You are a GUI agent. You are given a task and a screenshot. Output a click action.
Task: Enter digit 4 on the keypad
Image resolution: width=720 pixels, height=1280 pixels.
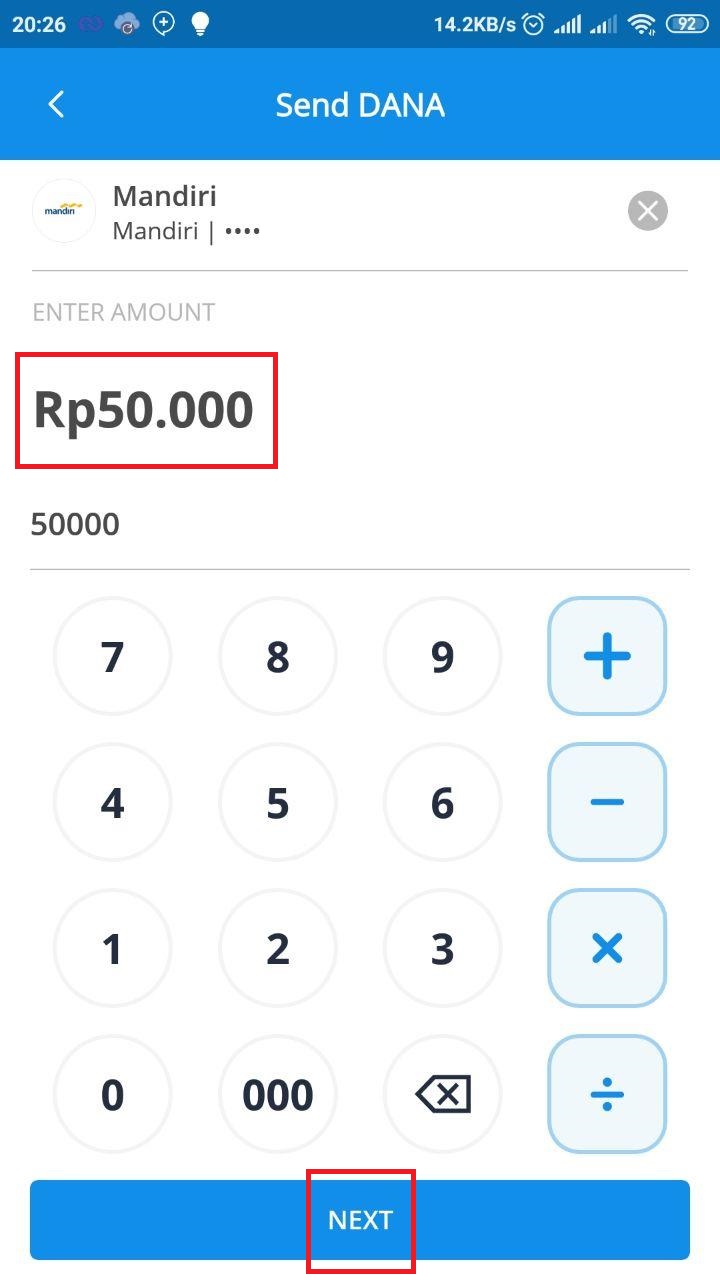pyautogui.click(x=112, y=803)
